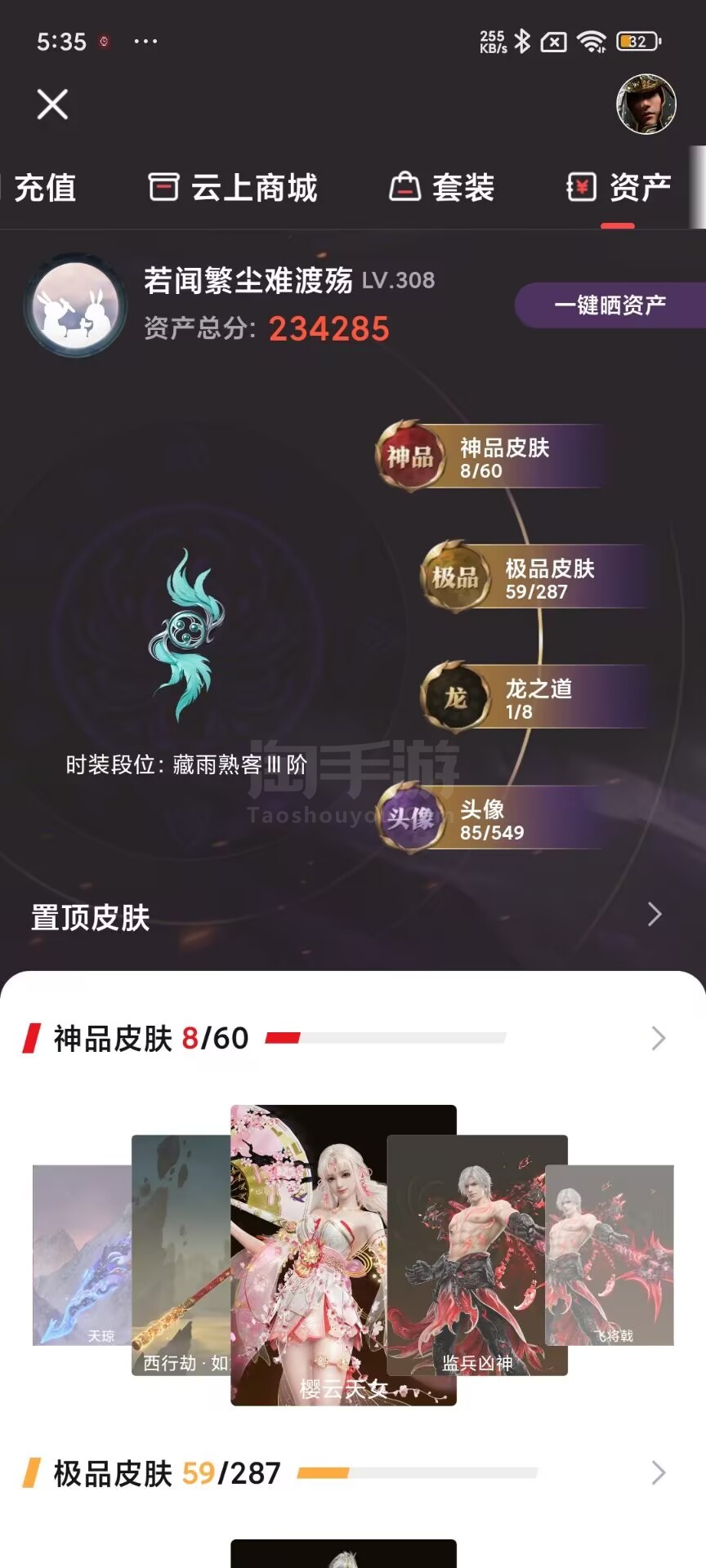Image resolution: width=706 pixels, height=1568 pixels.
Task: View the 西行劫 skin card
Action: (x=180, y=1254)
